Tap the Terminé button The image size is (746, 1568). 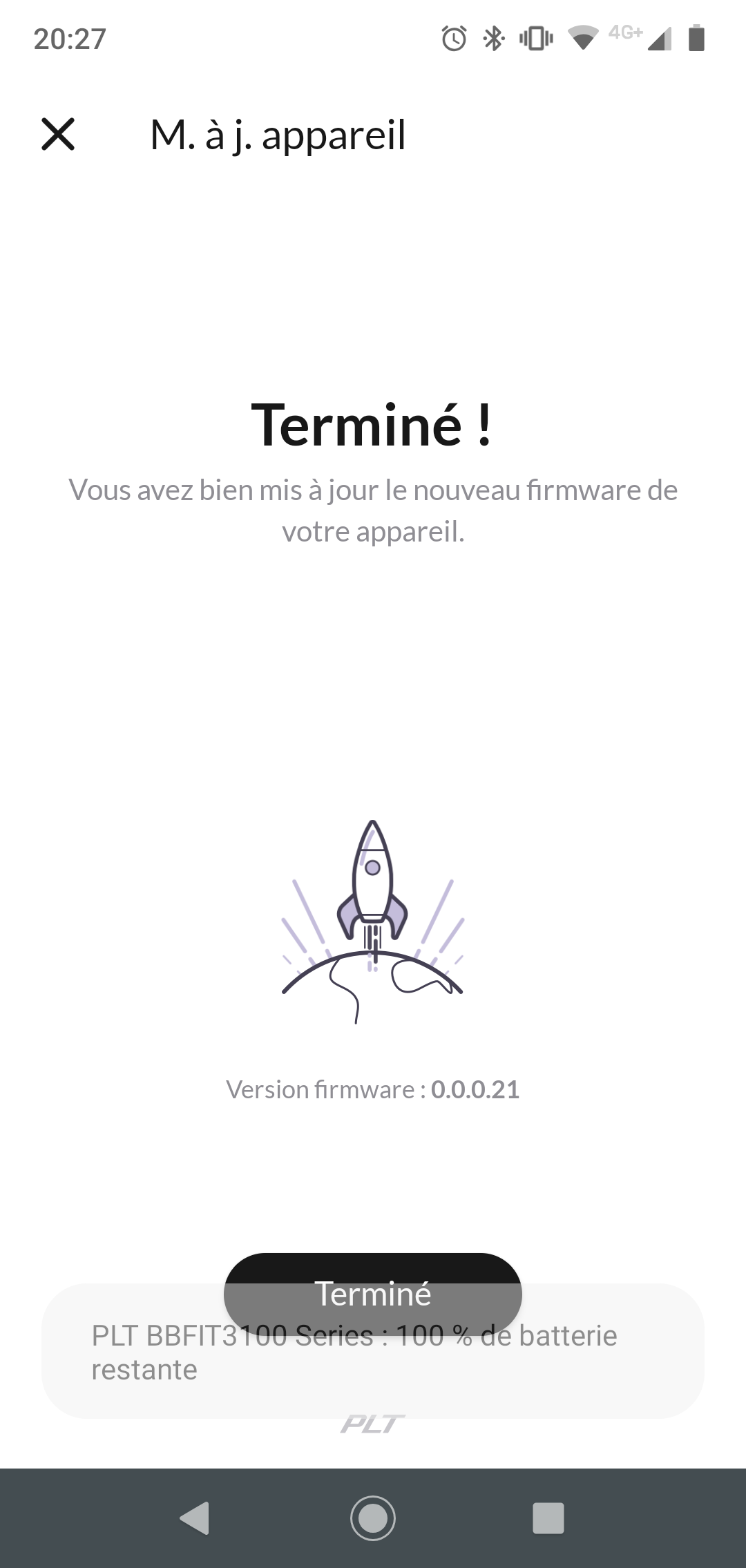(x=373, y=1293)
